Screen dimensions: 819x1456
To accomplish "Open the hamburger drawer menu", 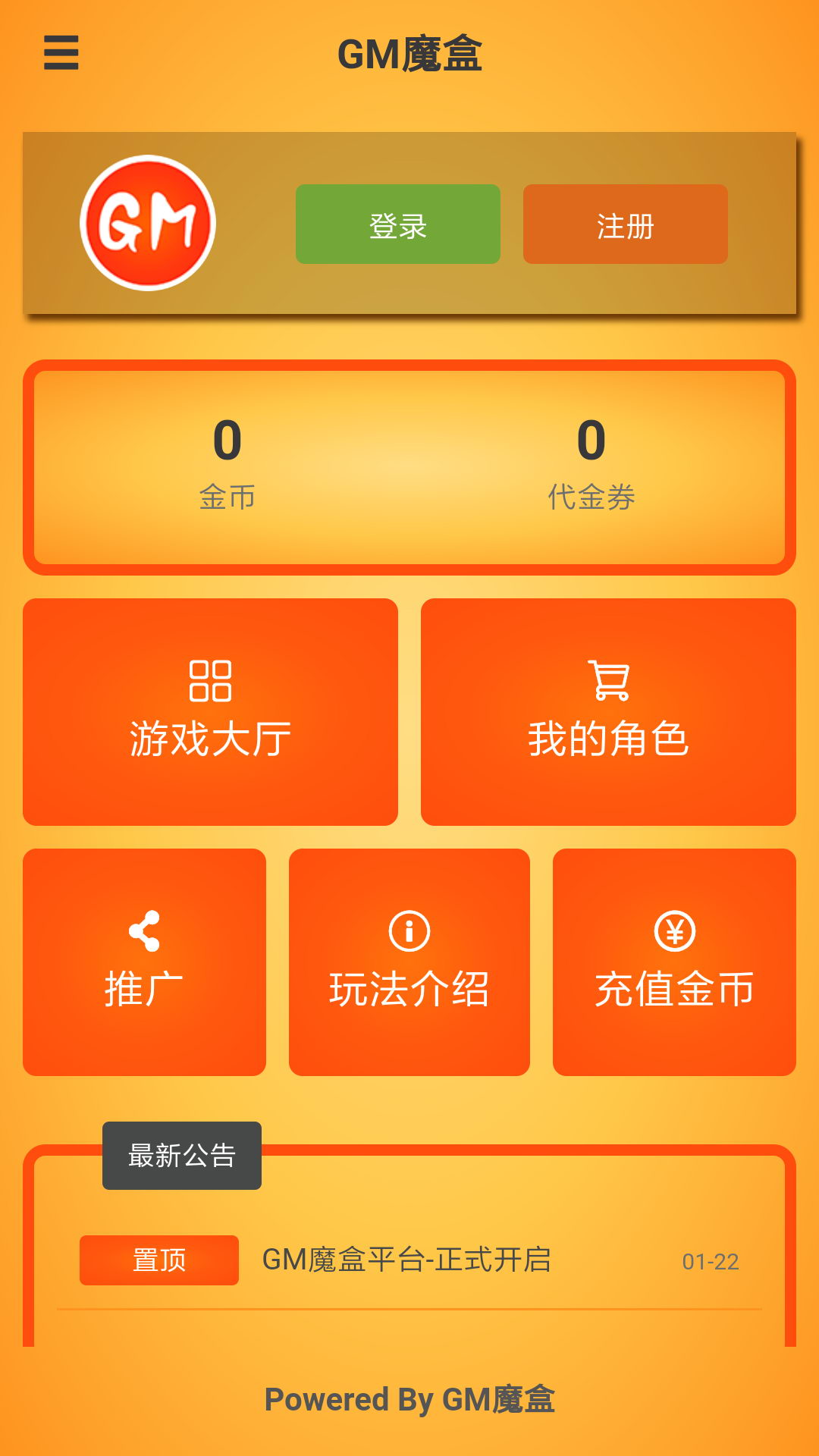I will 61,53.
